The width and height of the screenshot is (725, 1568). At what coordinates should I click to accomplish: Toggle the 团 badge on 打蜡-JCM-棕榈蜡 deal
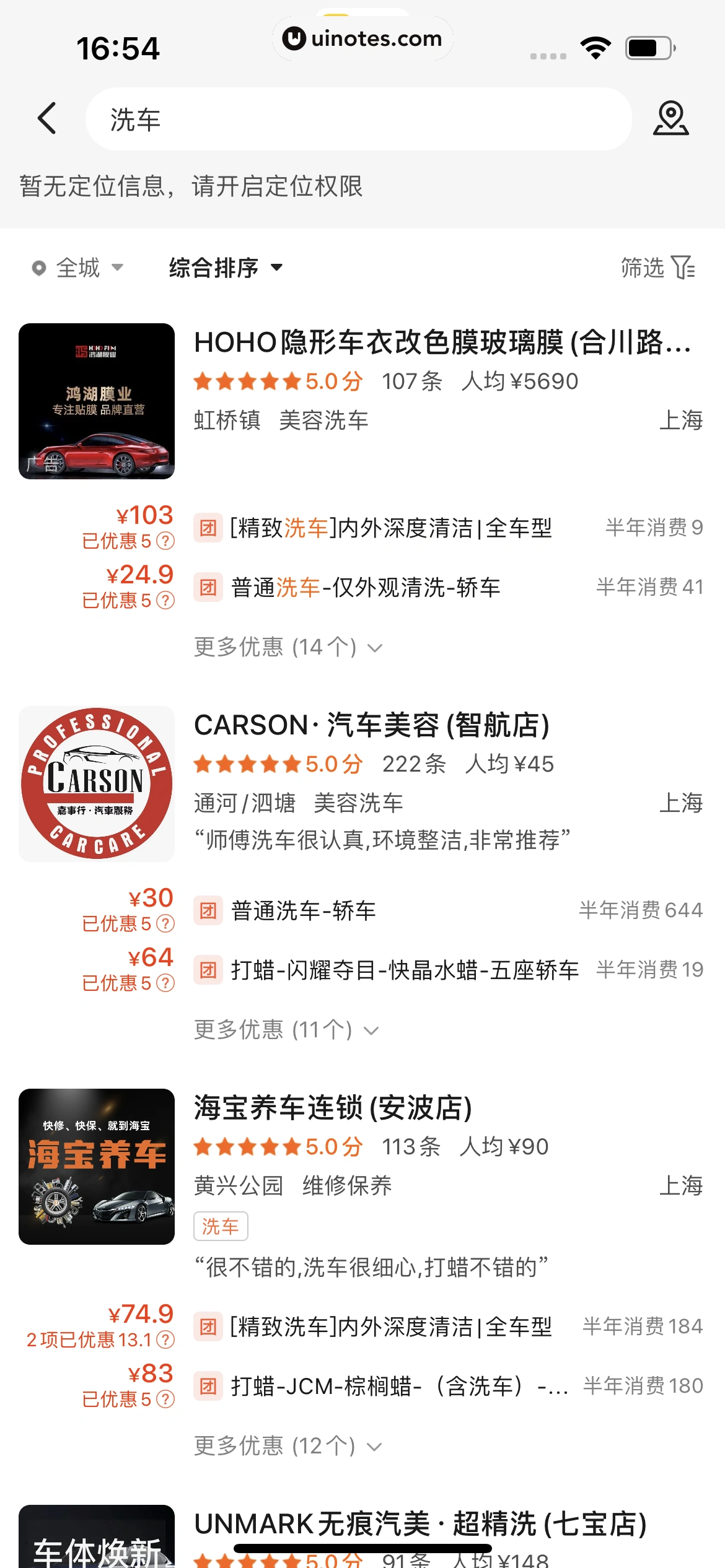click(x=208, y=1387)
